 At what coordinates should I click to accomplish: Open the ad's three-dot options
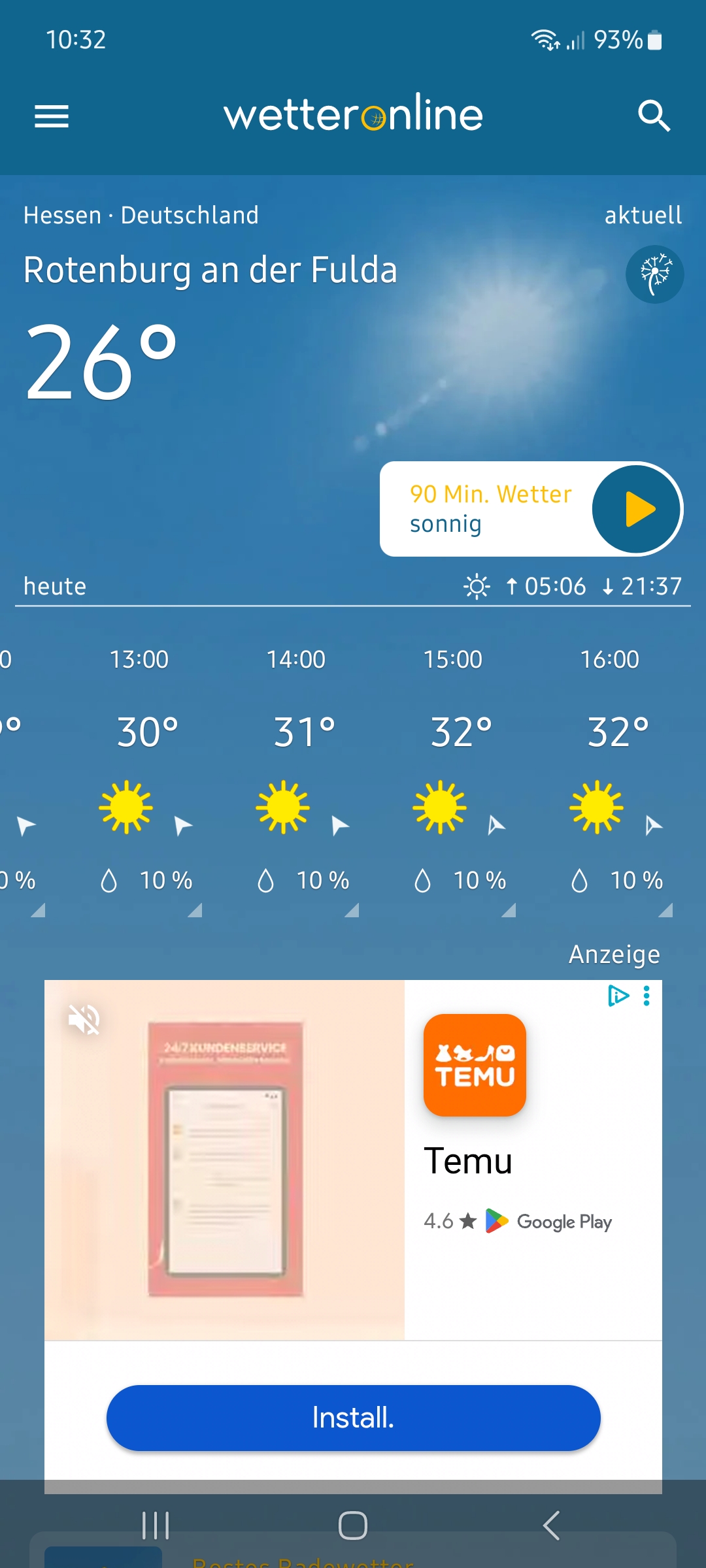click(x=647, y=996)
